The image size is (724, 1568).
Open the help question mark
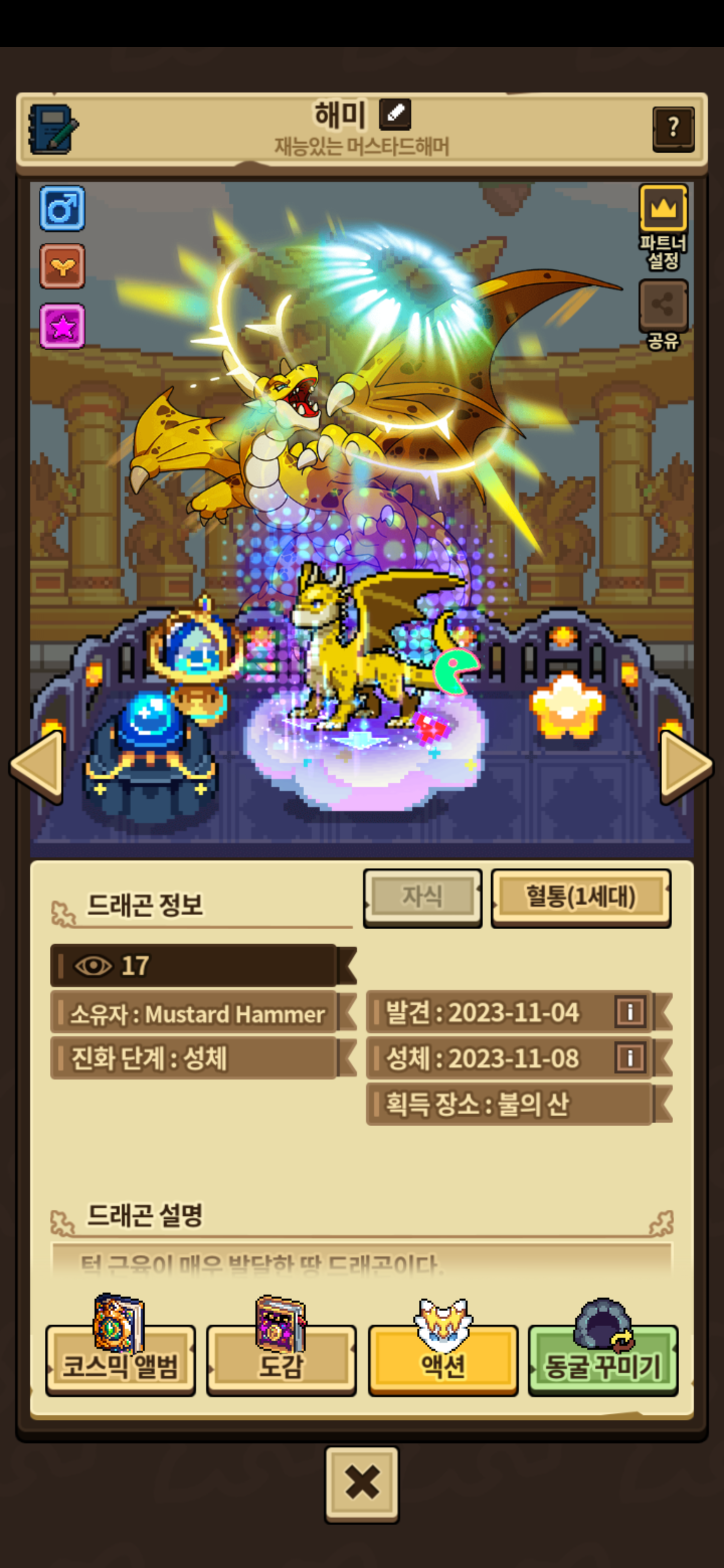pos(673,129)
